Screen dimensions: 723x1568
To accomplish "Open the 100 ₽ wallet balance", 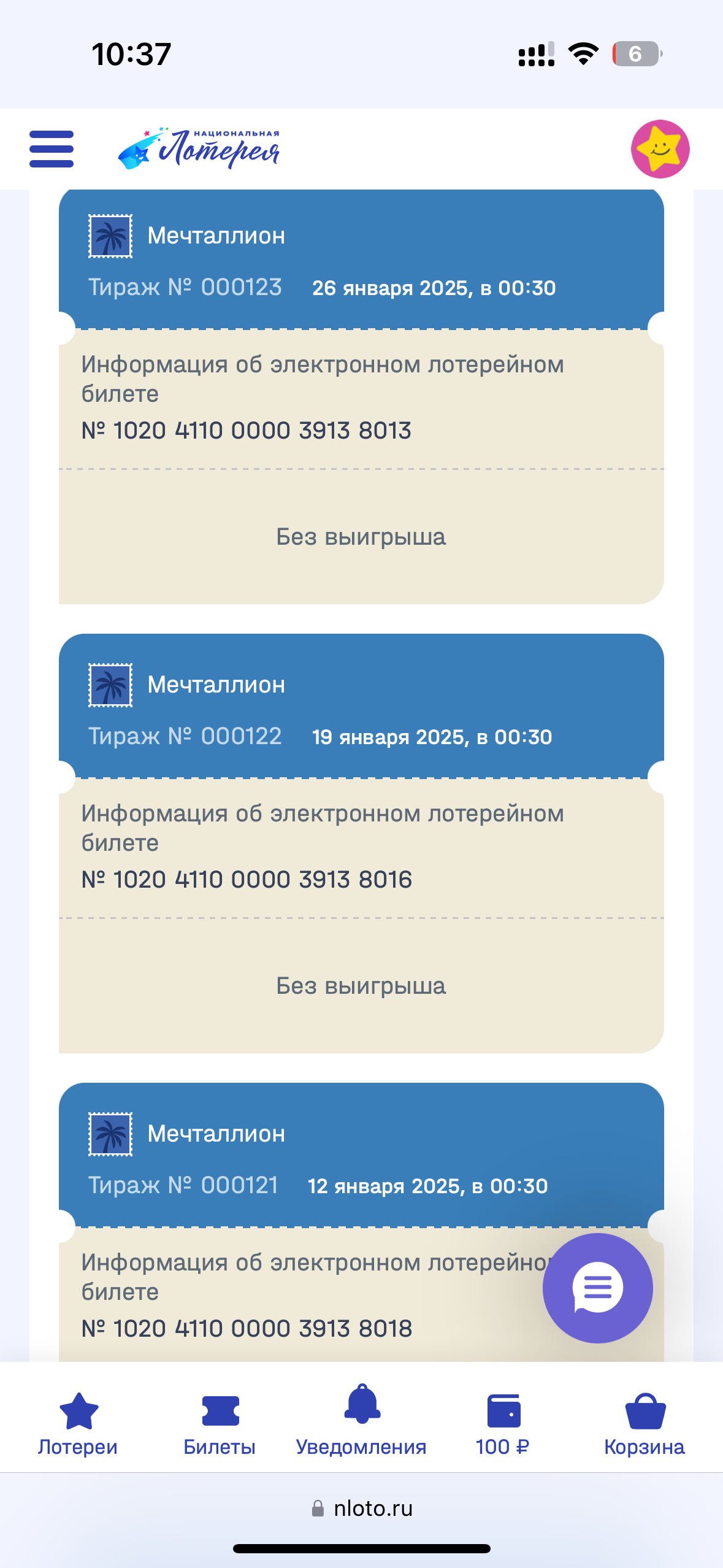I will [x=503, y=1423].
